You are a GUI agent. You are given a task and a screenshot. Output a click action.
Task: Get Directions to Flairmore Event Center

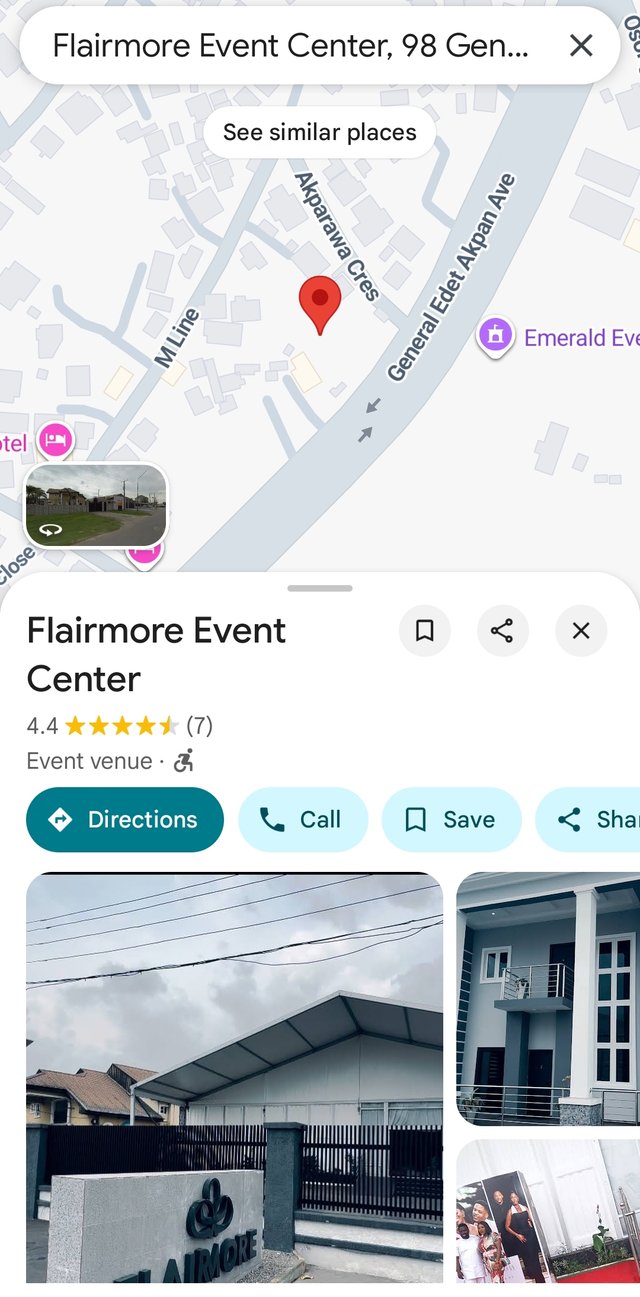[125, 820]
